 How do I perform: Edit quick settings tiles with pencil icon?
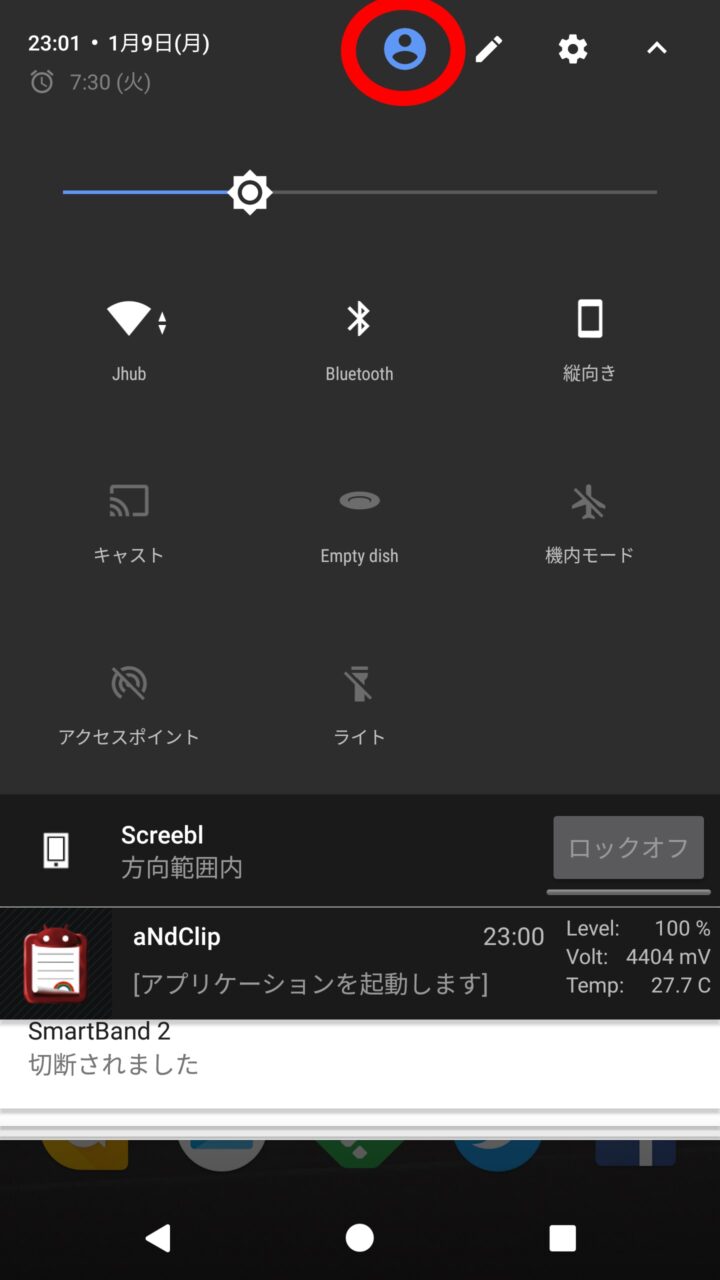point(489,48)
